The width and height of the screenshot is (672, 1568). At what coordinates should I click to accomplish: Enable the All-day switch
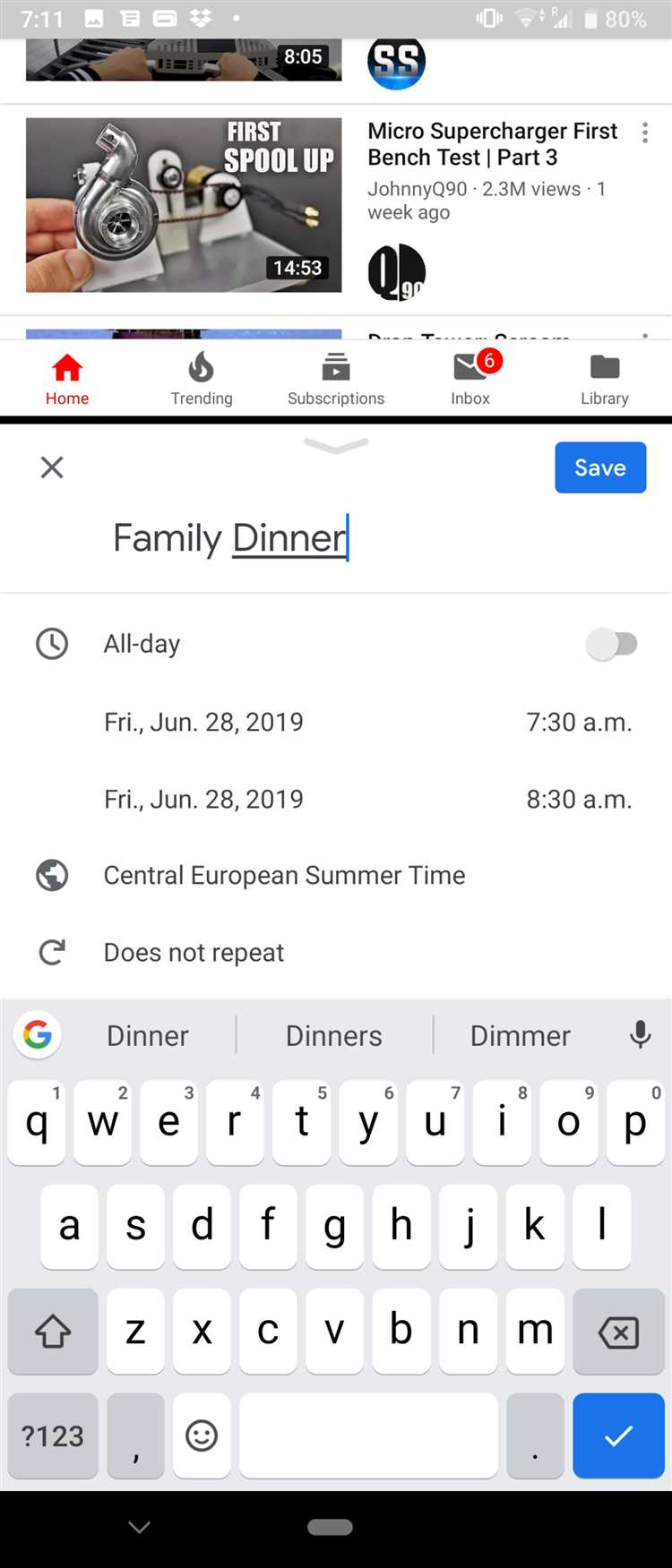coord(612,644)
